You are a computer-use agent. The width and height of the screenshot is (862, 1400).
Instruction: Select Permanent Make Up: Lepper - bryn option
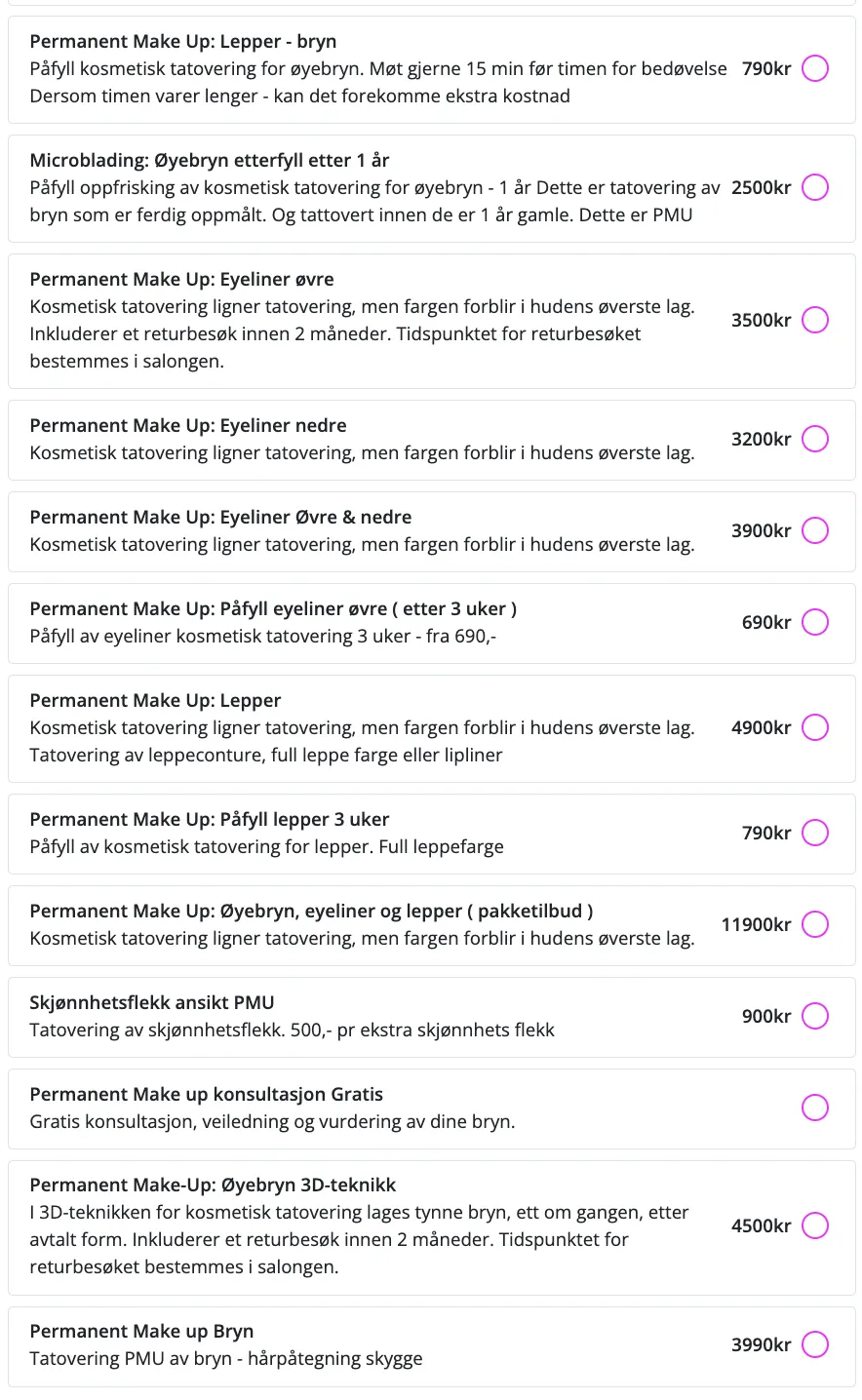coord(815,69)
